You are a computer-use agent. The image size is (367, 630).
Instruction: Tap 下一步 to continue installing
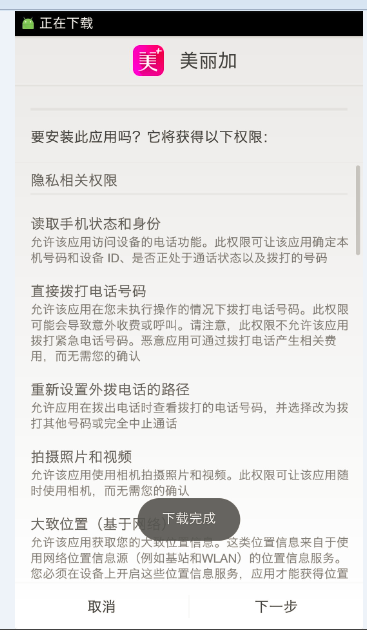tap(276, 606)
